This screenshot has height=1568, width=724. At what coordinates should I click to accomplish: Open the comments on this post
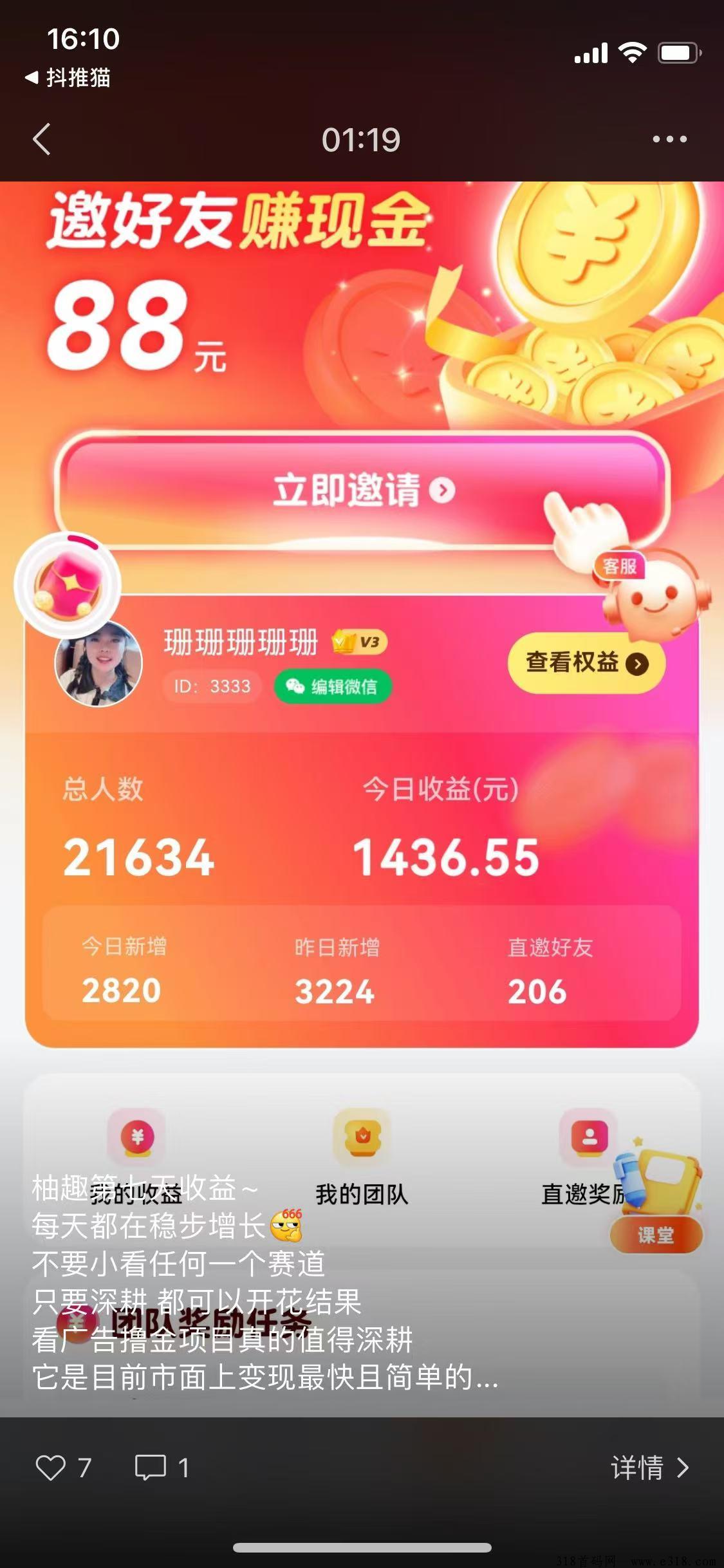click(x=151, y=1468)
